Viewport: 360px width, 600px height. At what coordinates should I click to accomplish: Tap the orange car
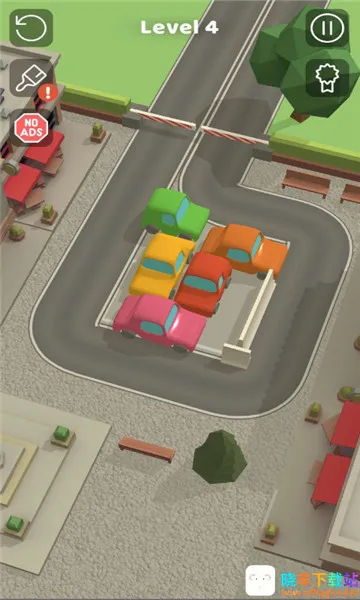point(246,250)
